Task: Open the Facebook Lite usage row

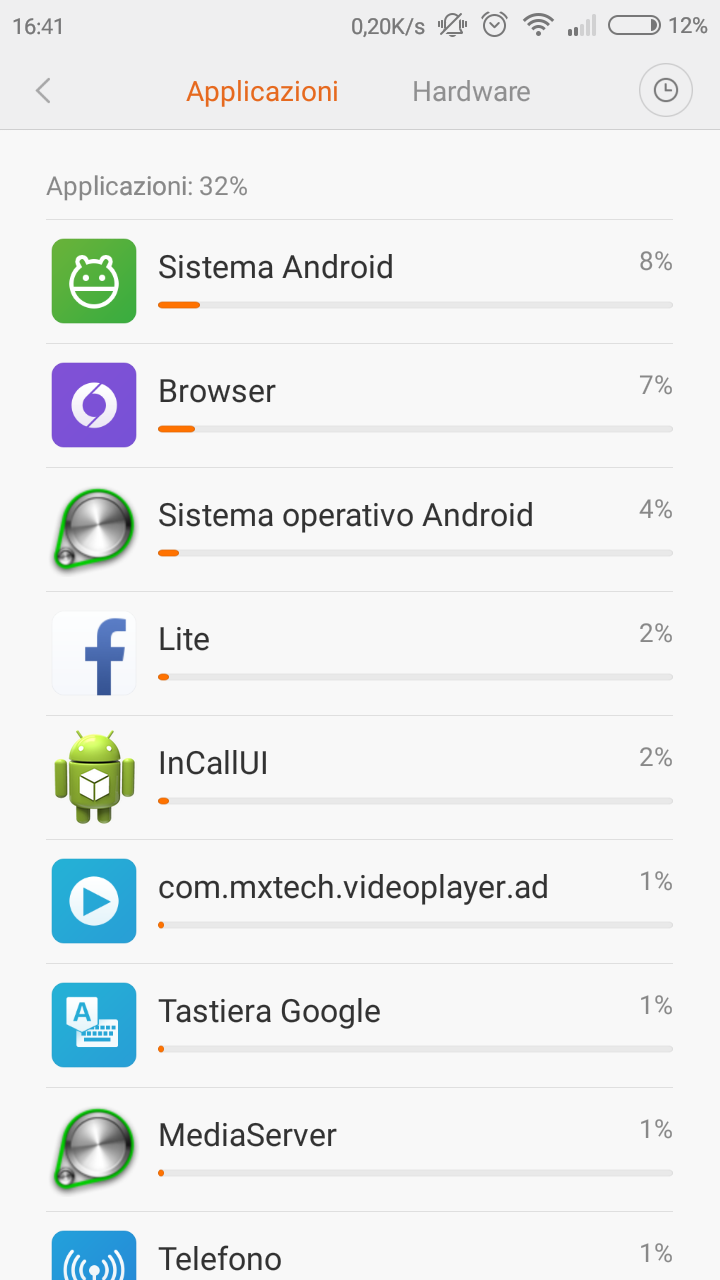Action: tap(360, 653)
